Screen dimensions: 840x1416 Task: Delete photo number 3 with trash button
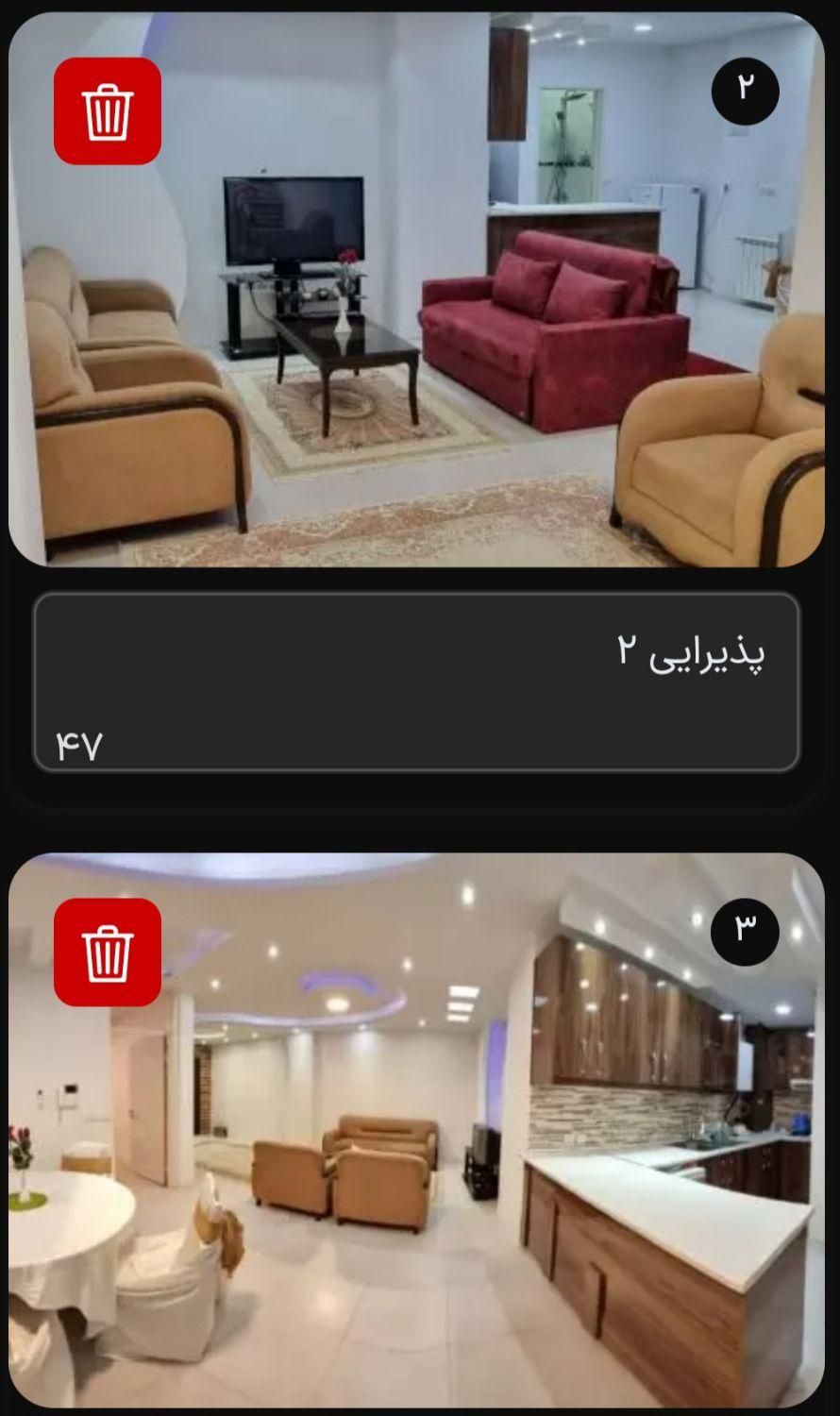(107, 952)
